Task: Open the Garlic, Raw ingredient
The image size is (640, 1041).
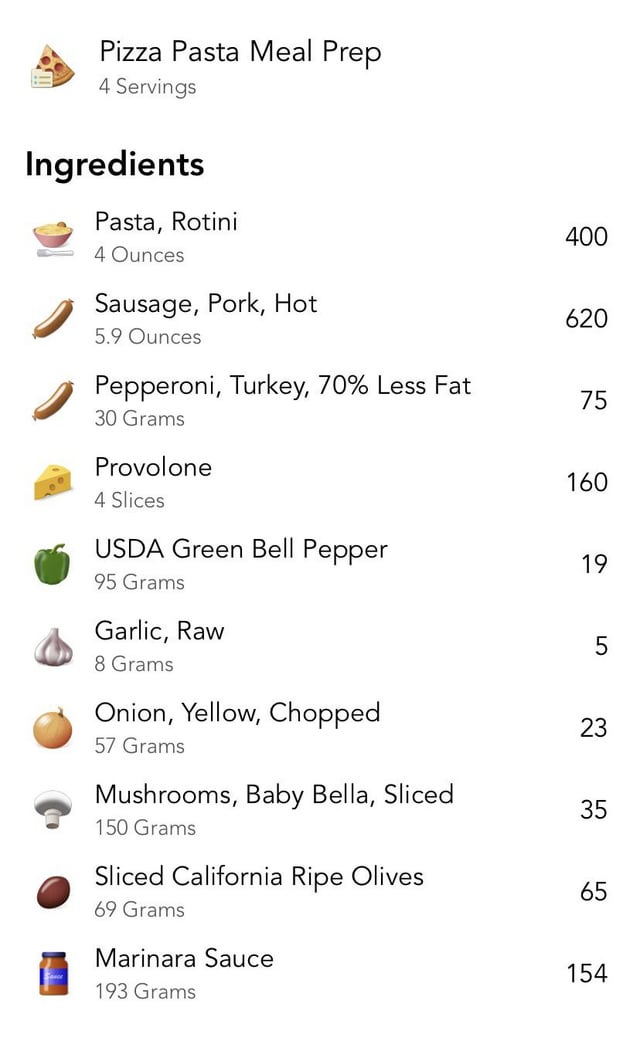Action: [320, 646]
